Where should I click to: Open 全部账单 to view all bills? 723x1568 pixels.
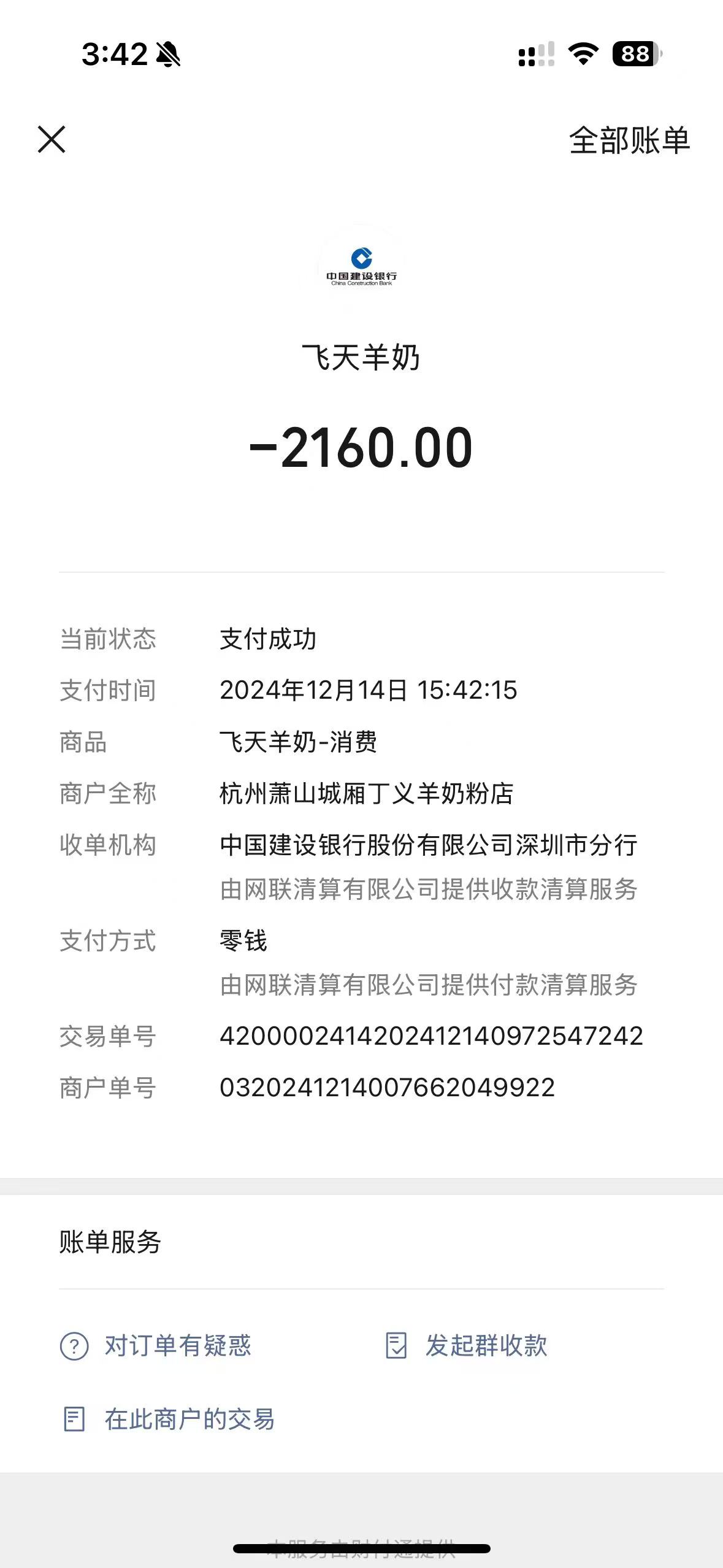tap(629, 141)
